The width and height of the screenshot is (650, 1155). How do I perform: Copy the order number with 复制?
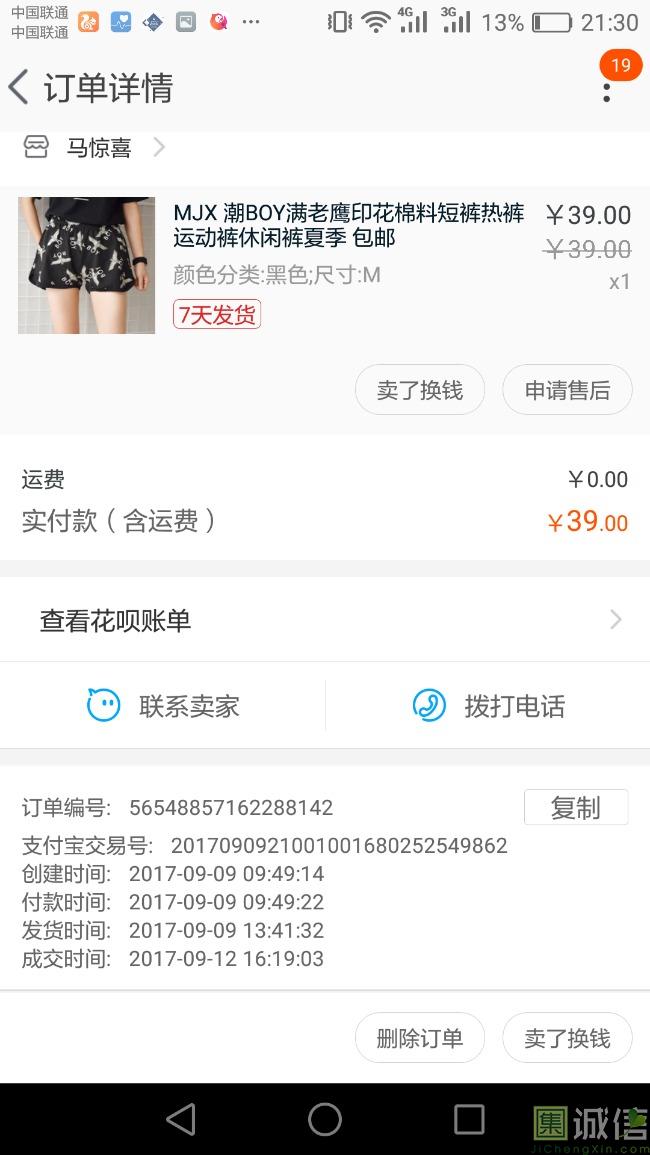click(x=575, y=808)
